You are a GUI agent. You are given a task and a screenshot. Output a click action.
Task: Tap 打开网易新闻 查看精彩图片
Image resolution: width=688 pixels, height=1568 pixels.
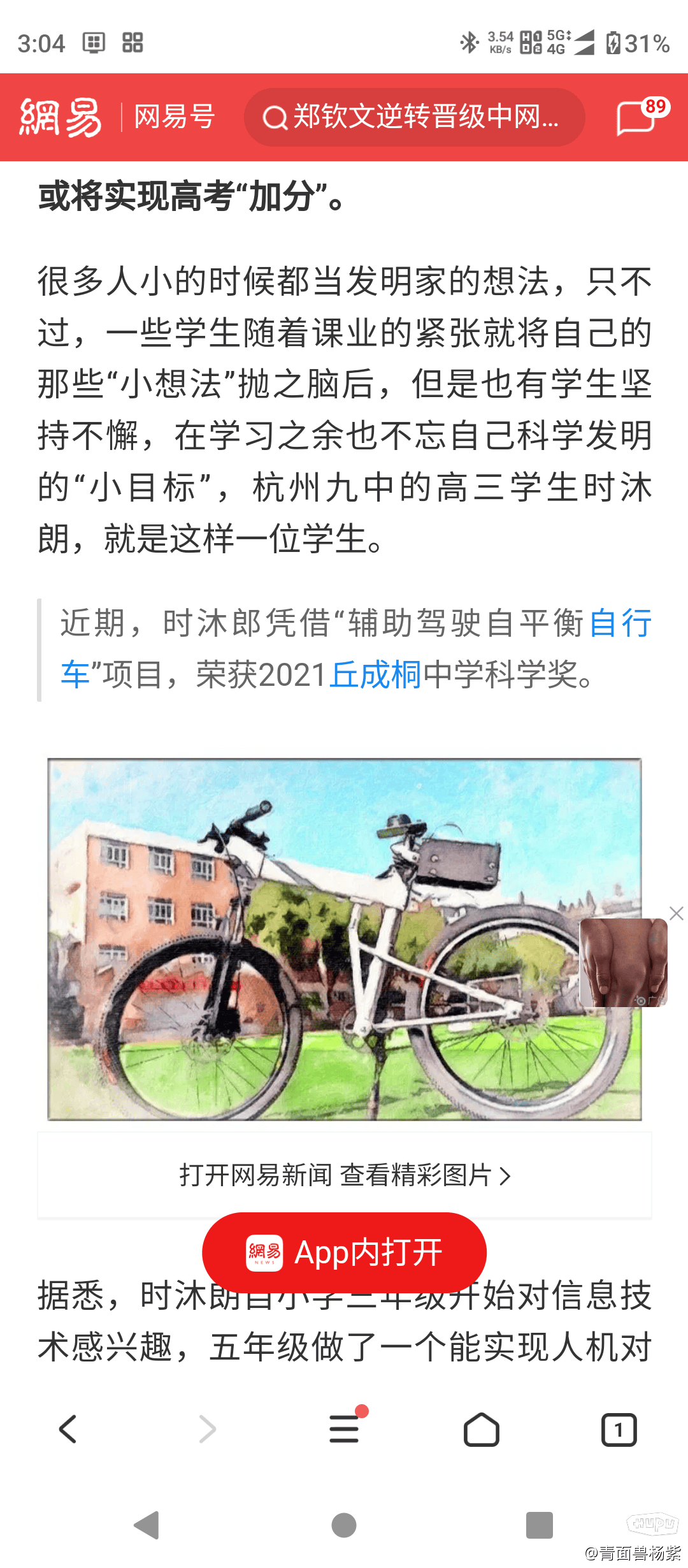[345, 1175]
